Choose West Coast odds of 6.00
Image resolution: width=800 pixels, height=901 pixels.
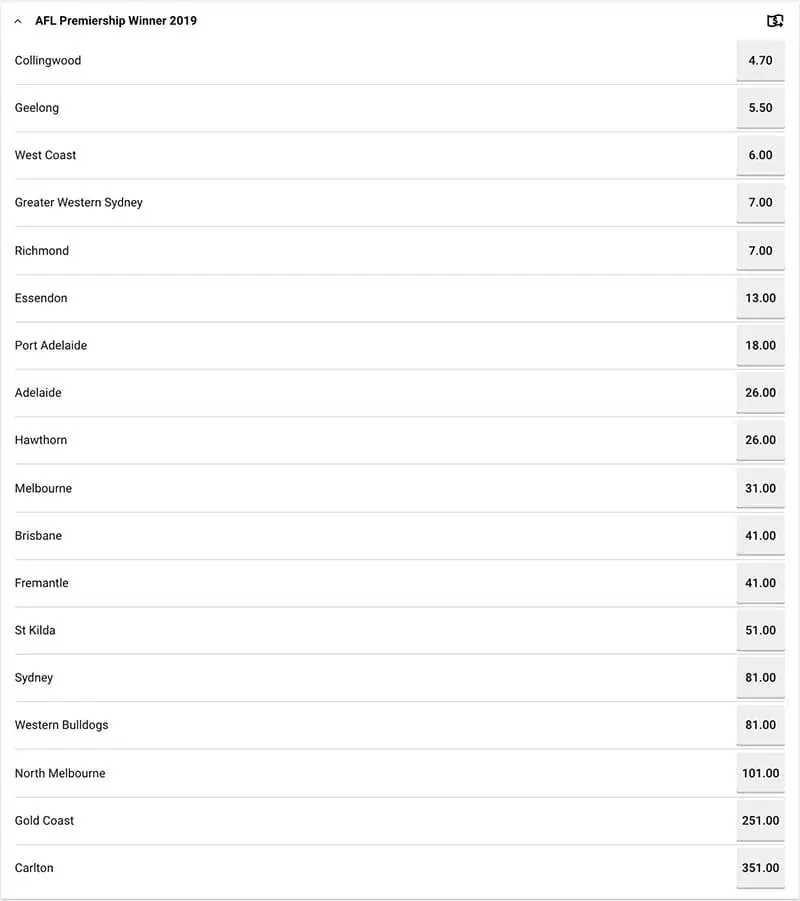(760, 155)
